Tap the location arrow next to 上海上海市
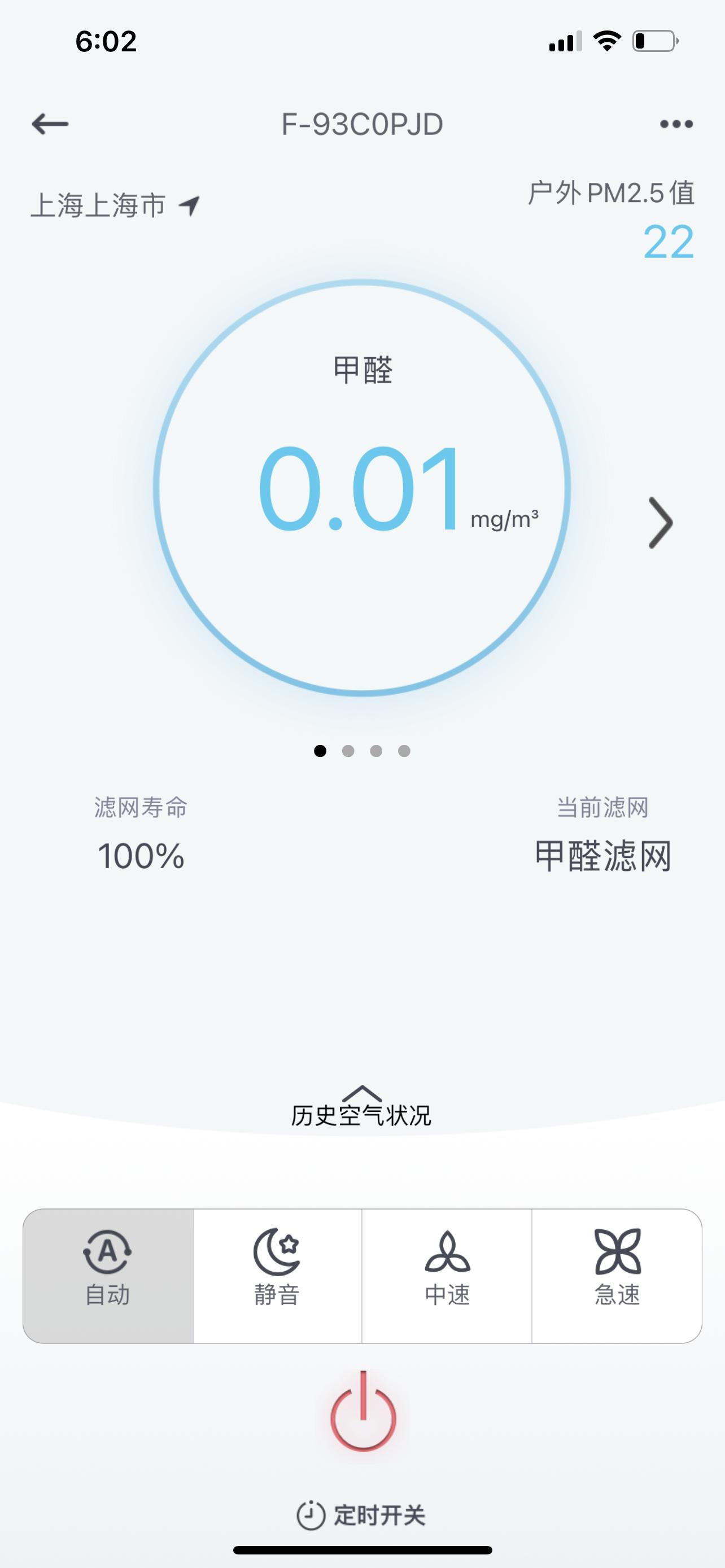This screenshot has width=725, height=1568. (x=189, y=206)
